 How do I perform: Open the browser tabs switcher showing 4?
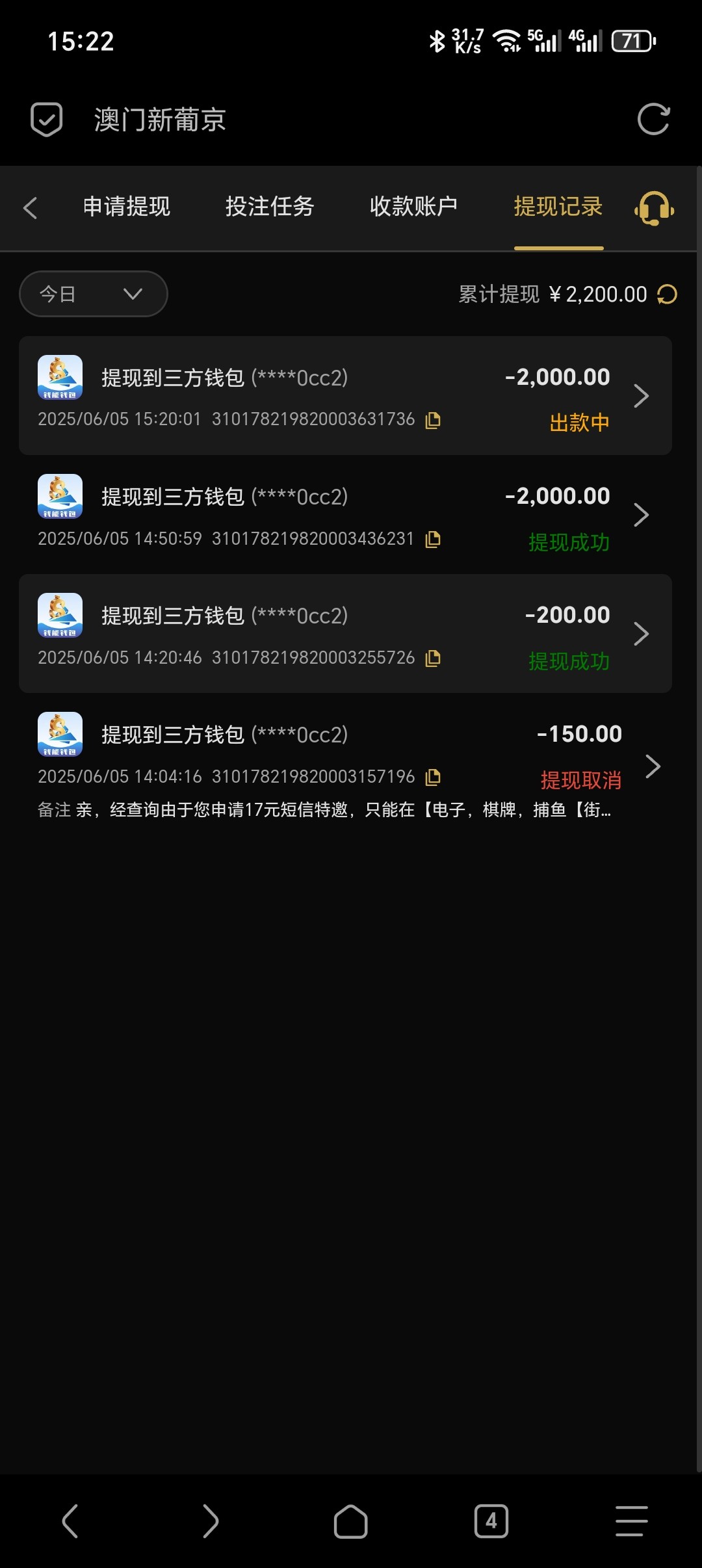[x=491, y=1521]
